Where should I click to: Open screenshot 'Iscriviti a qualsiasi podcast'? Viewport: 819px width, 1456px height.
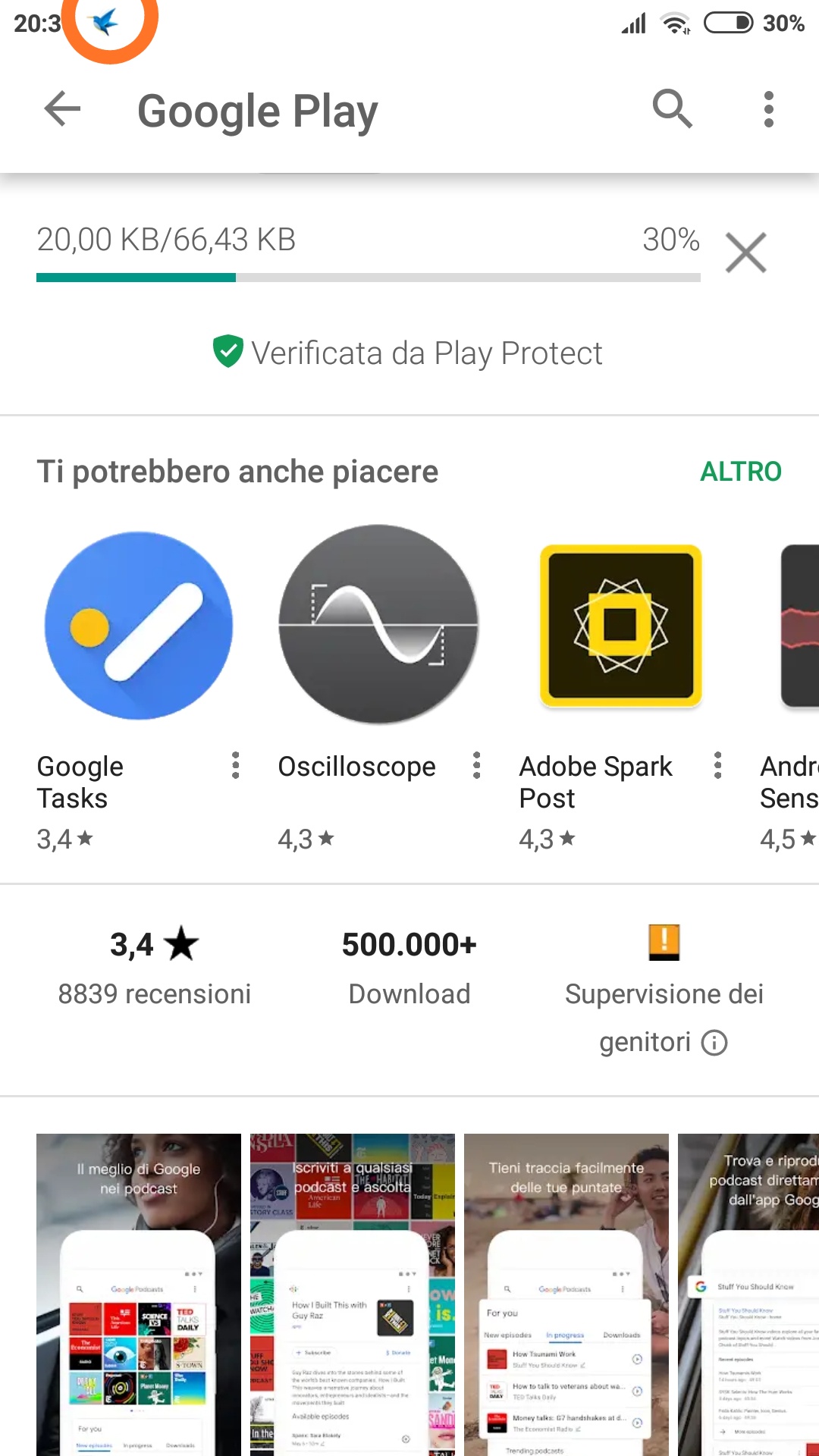(x=353, y=1294)
